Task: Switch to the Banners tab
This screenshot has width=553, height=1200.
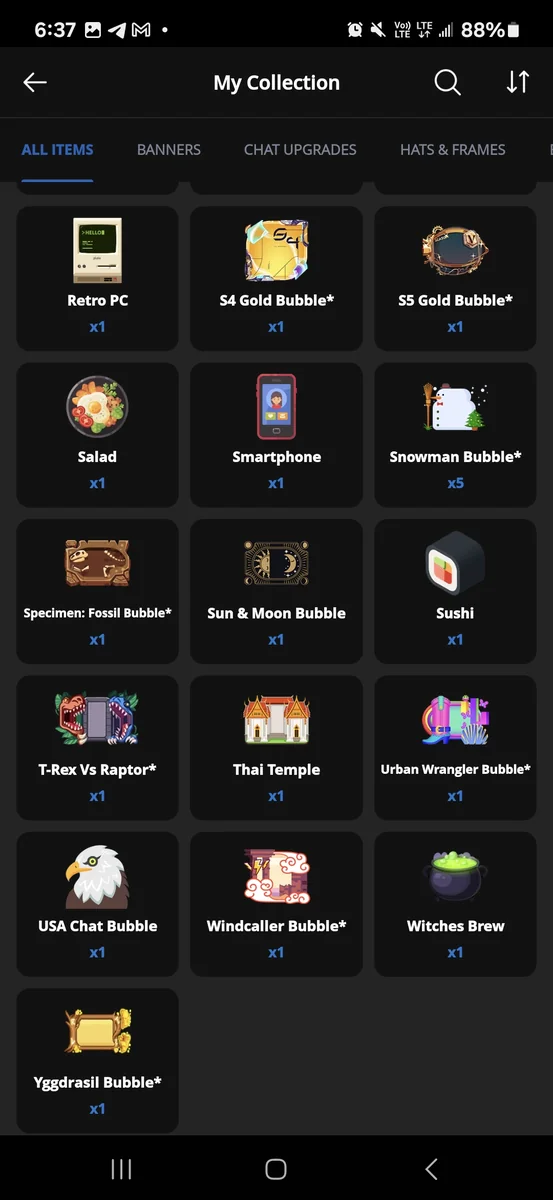Action: coord(169,150)
